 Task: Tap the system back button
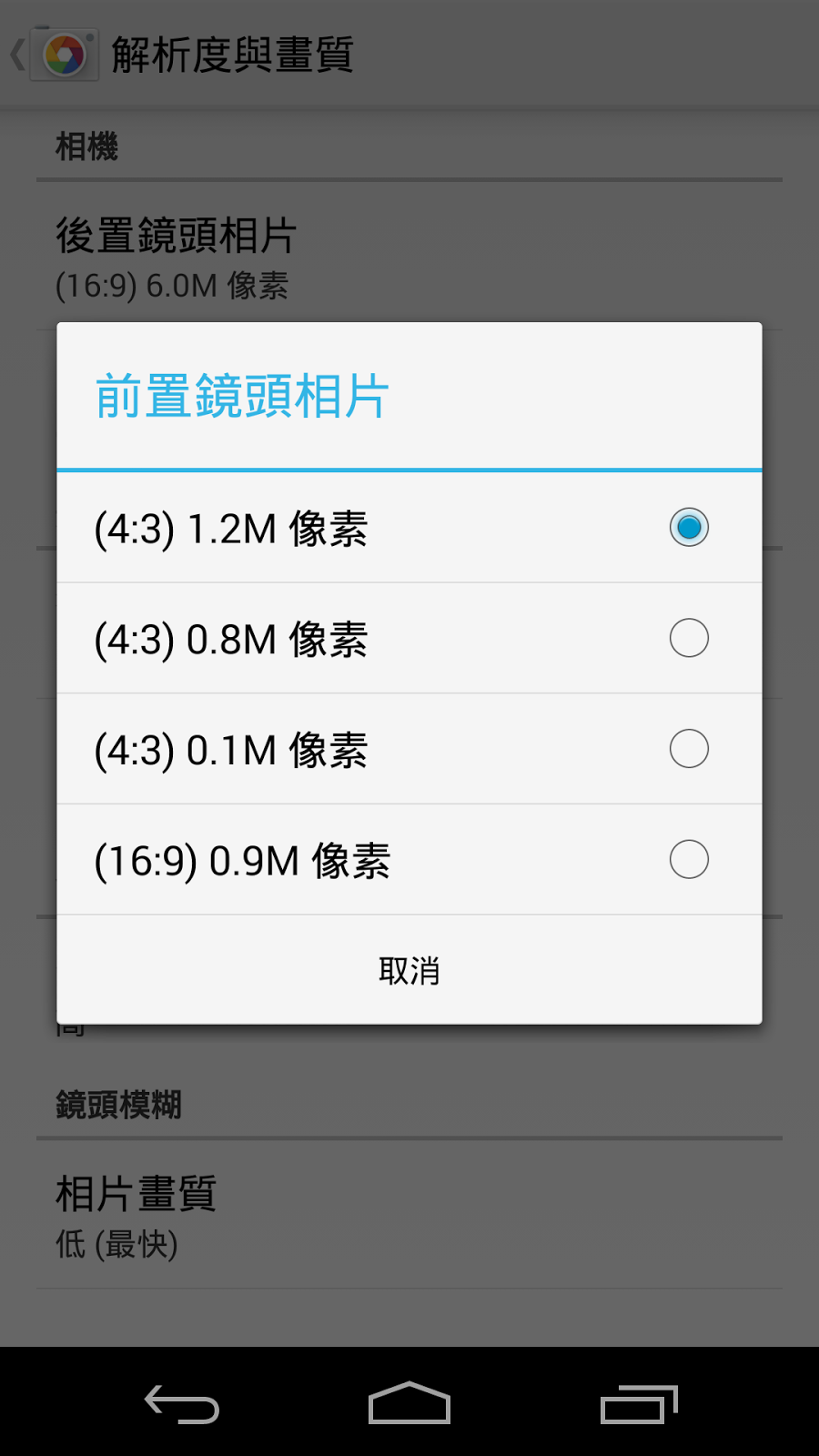coord(182,1404)
